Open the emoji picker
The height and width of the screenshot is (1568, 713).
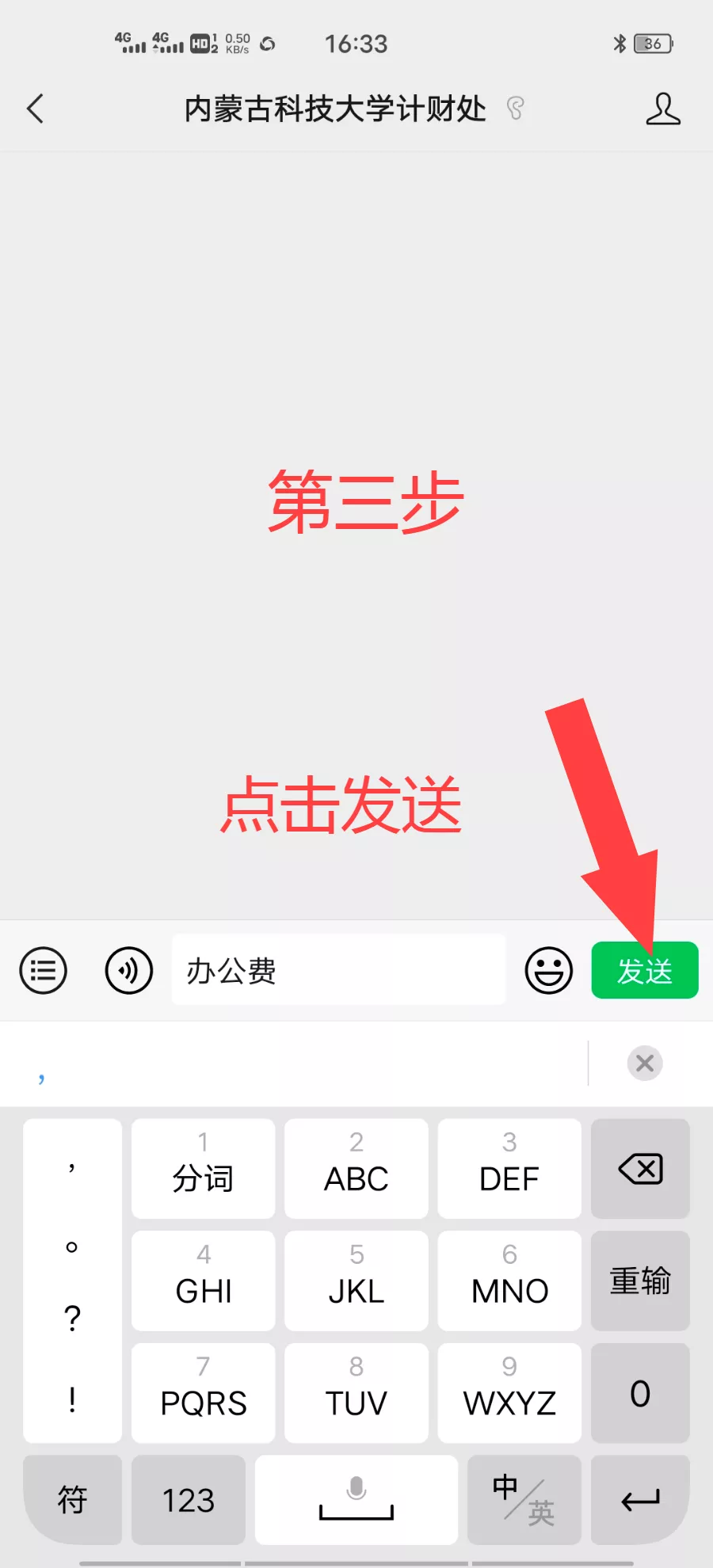pos(548,970)
